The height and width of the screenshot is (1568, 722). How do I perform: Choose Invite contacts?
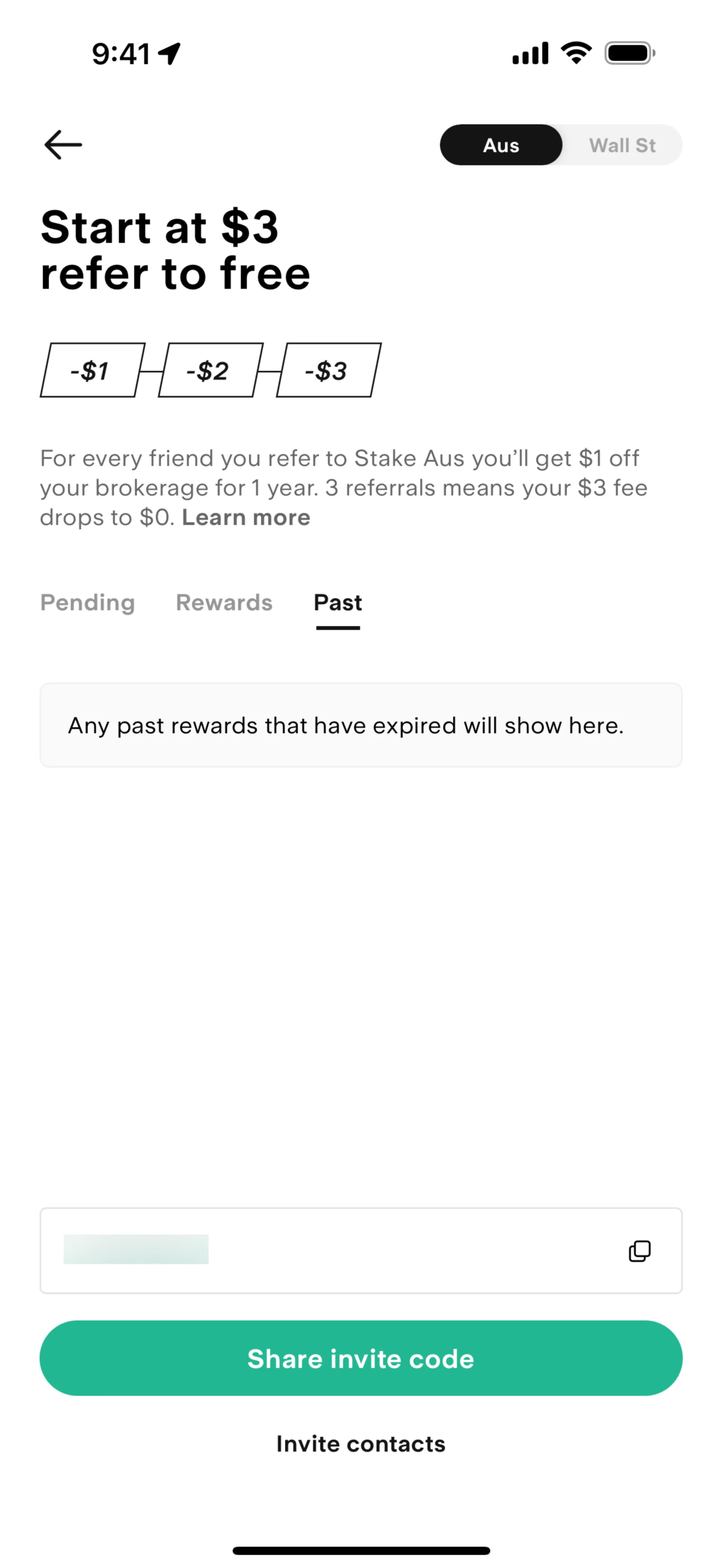click(361, 1444)
